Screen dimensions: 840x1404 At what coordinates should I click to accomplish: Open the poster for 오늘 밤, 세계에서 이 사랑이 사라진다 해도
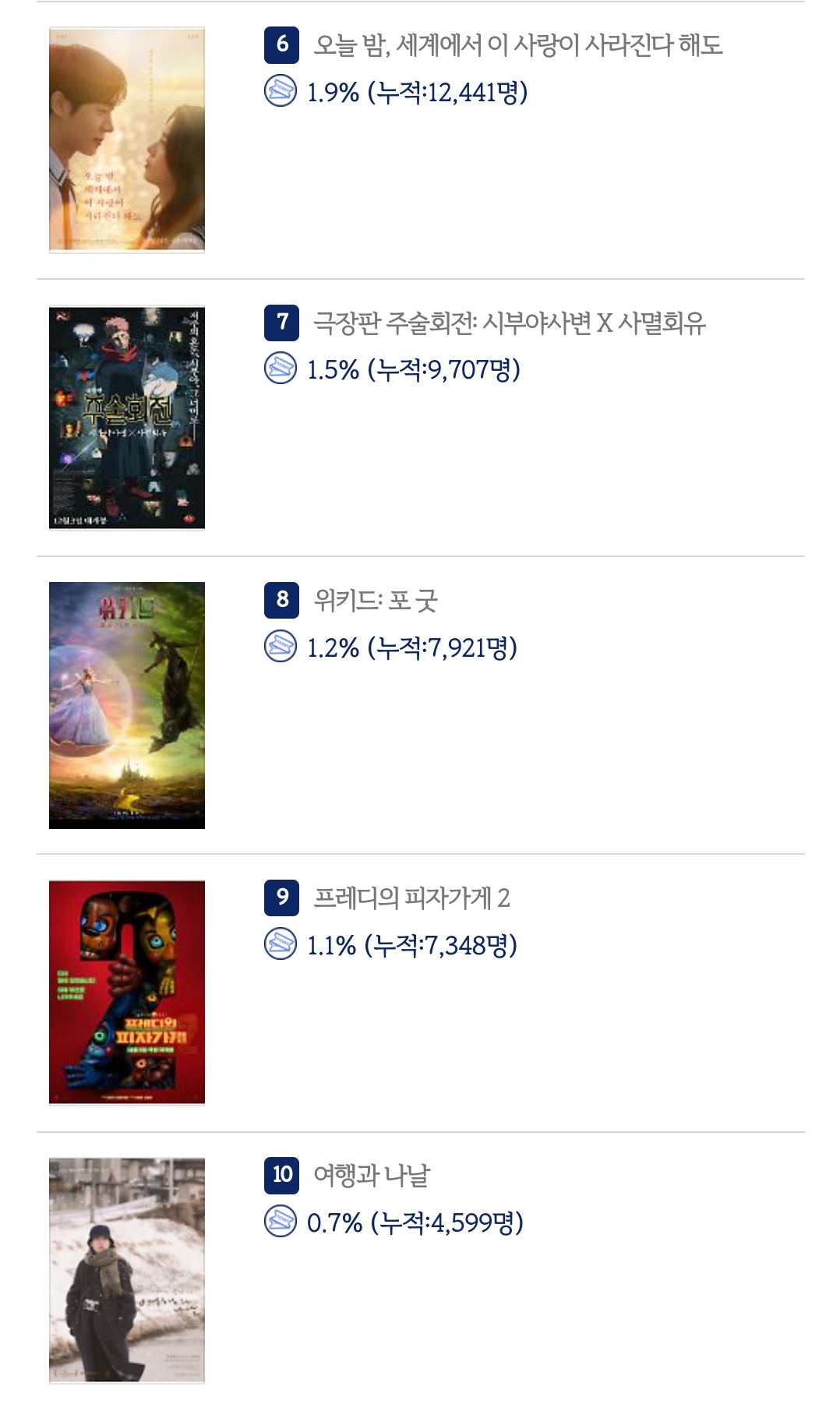pyautogui.click(x=127, y=140)
